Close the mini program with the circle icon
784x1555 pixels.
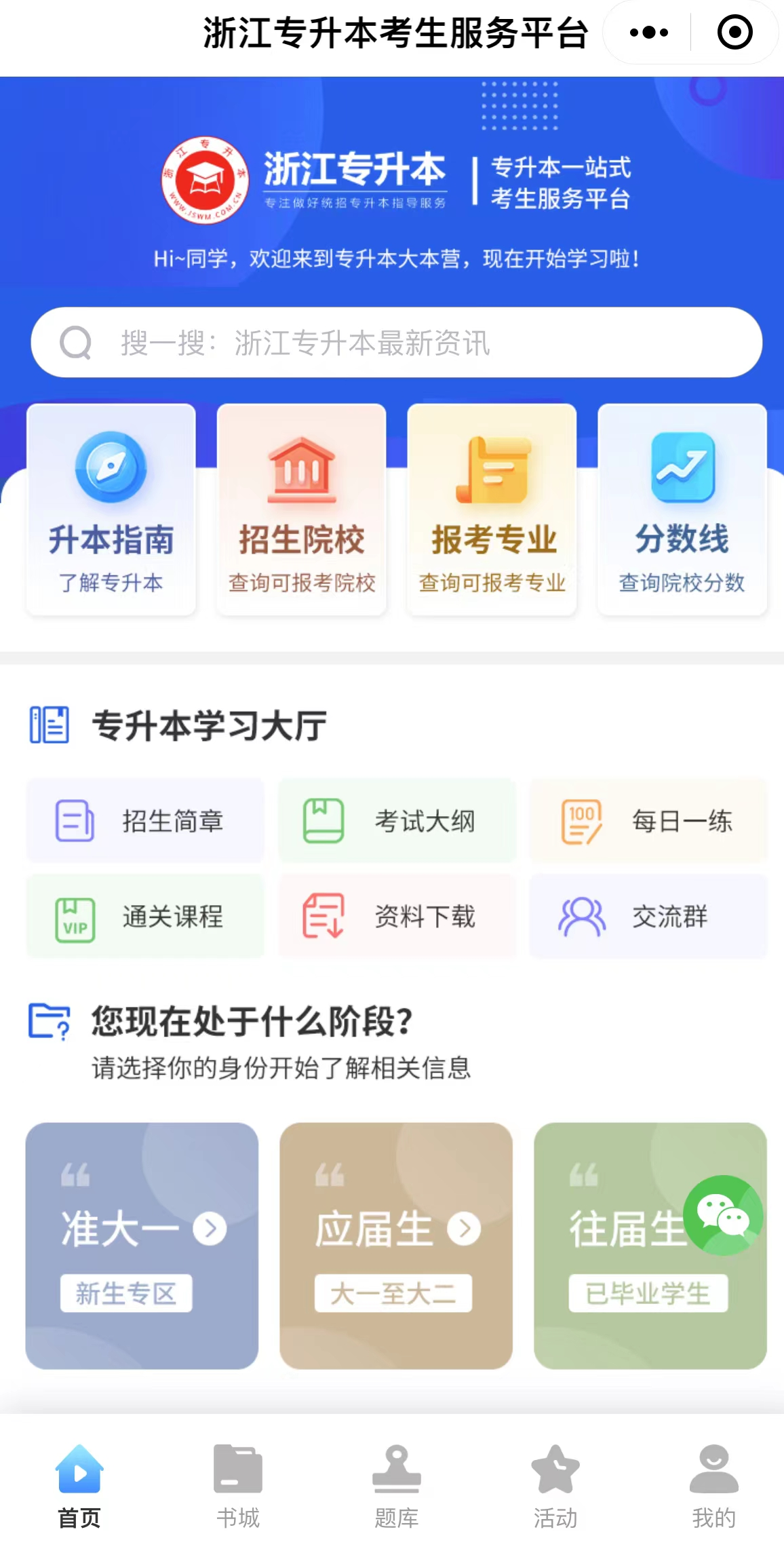click(734, 33)
